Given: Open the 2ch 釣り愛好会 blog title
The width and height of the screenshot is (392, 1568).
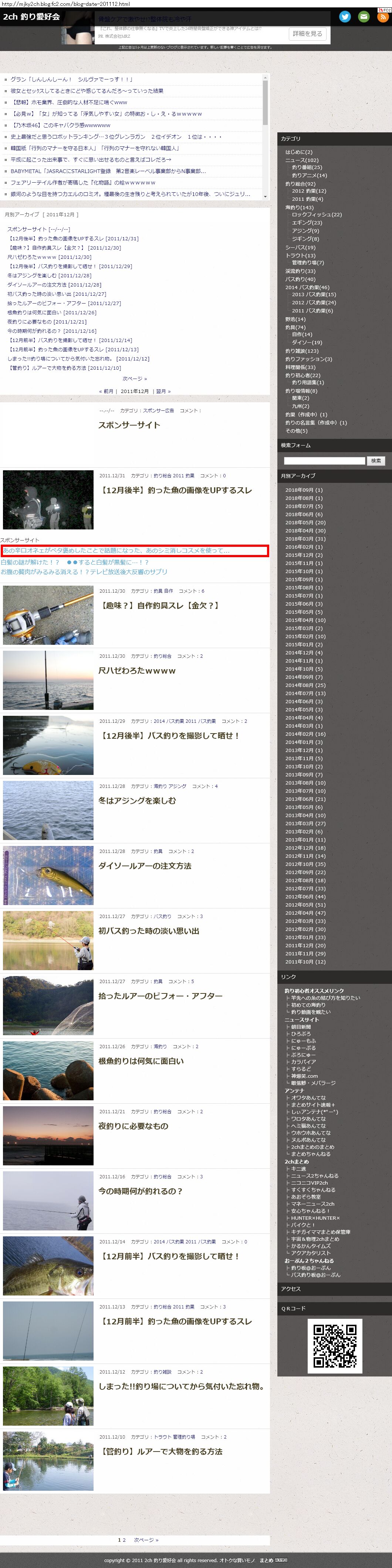Looking at the screenshot, I should click(x=31, y=16).
